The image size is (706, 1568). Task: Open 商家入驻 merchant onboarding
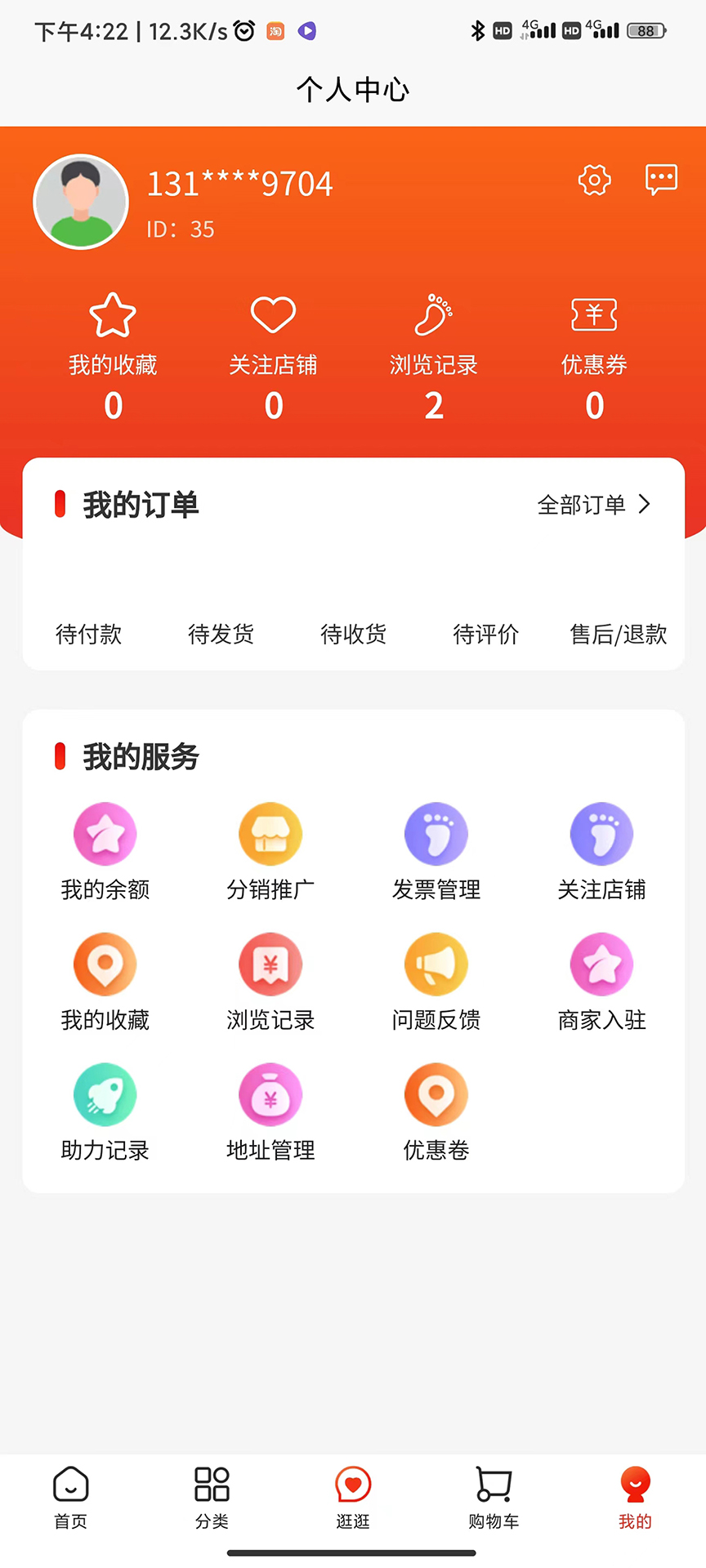coord(601,982)
